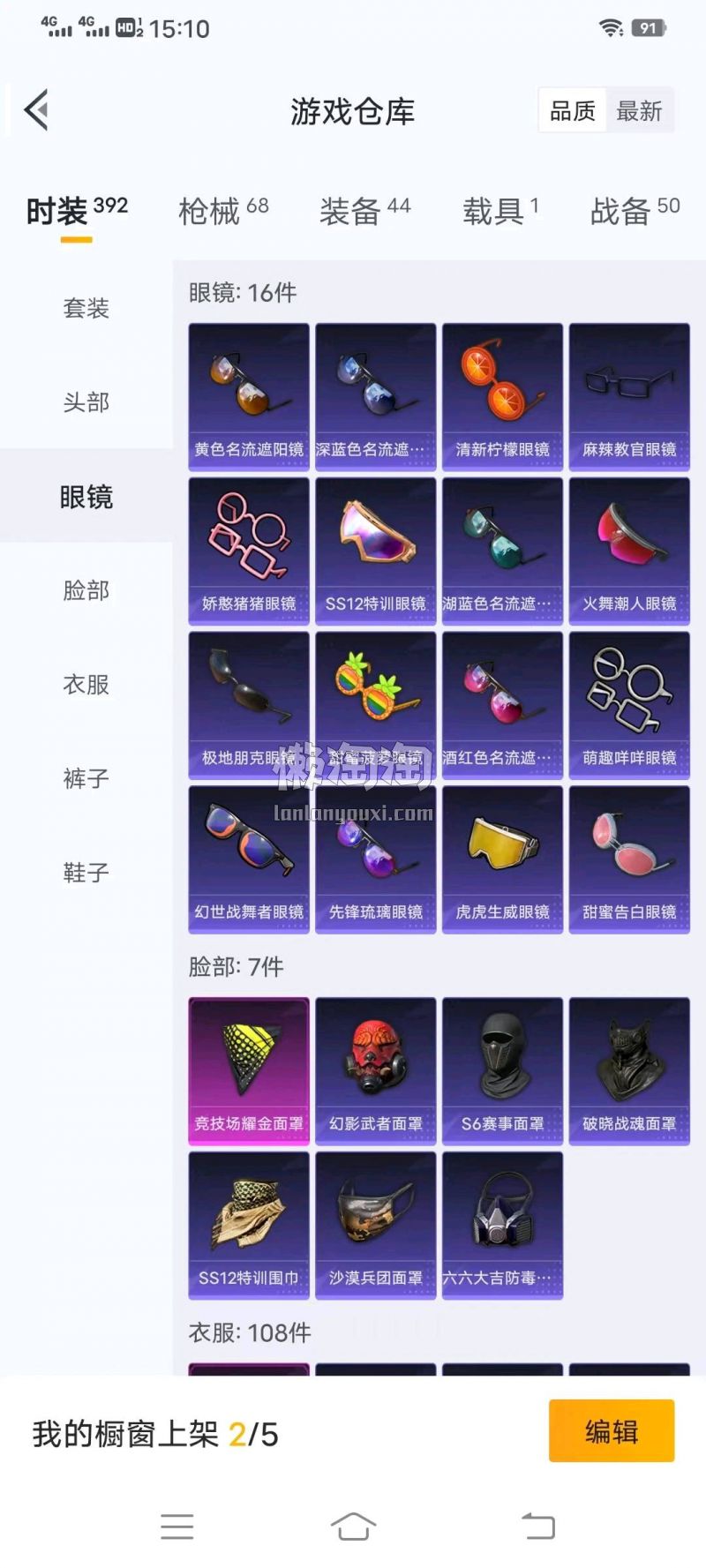
Task: Jump to the 脸部 category
Action: tap(86, 590)
